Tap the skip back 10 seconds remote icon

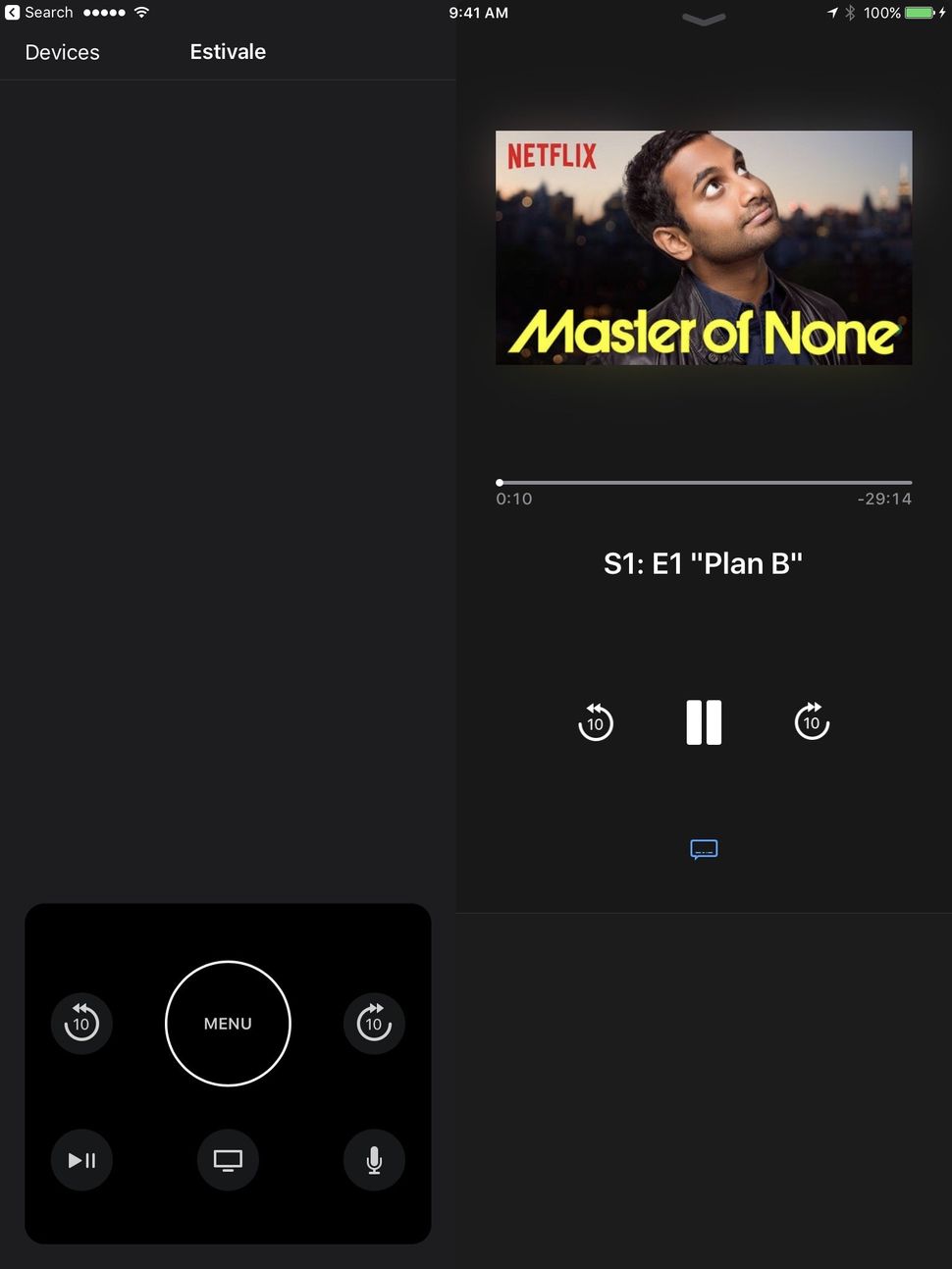[81, 1024]
